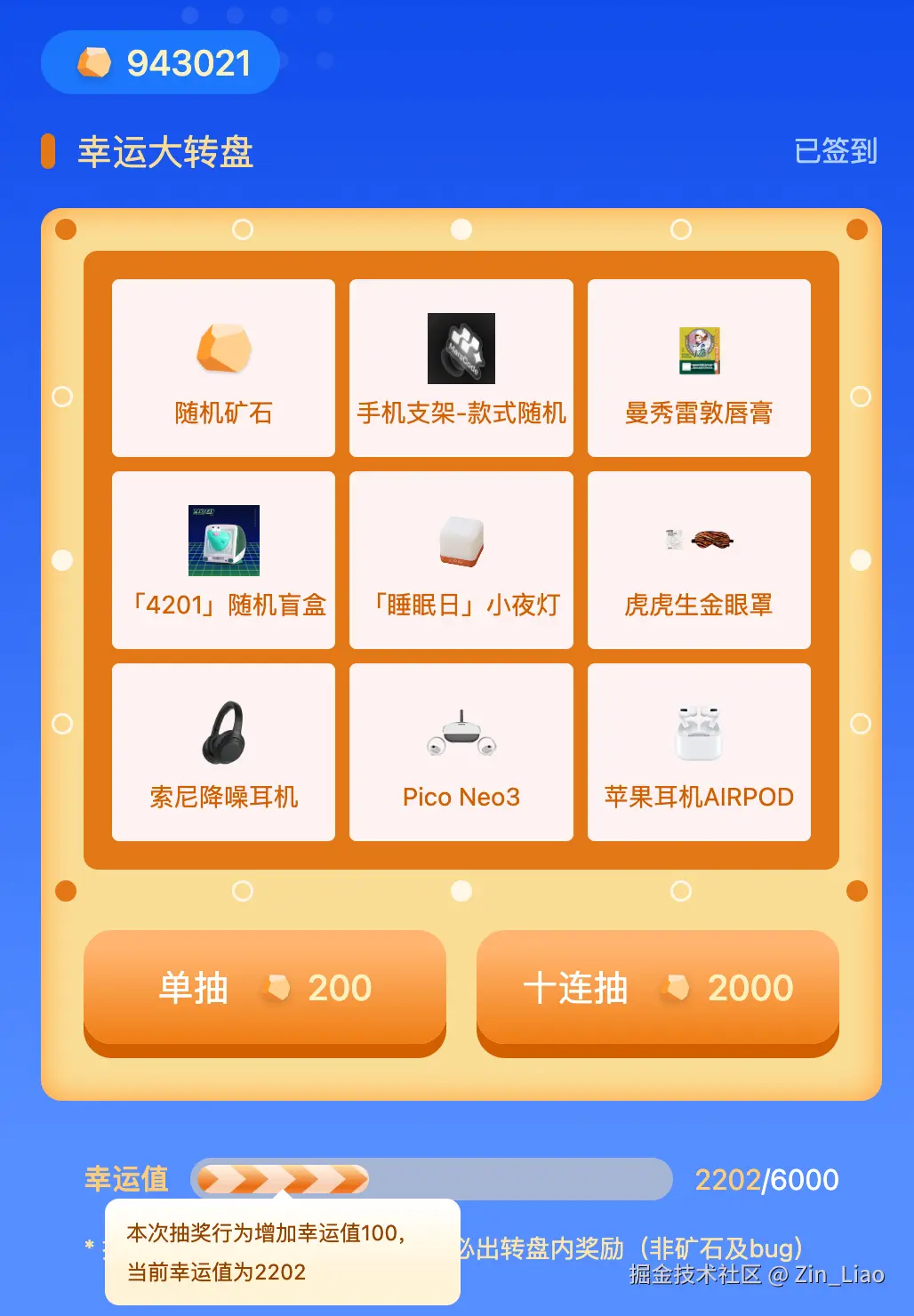Screen dimensions: 914x1316
Task: Click the 手机支架-款式随机 prize icon
Action: (461, 348)
